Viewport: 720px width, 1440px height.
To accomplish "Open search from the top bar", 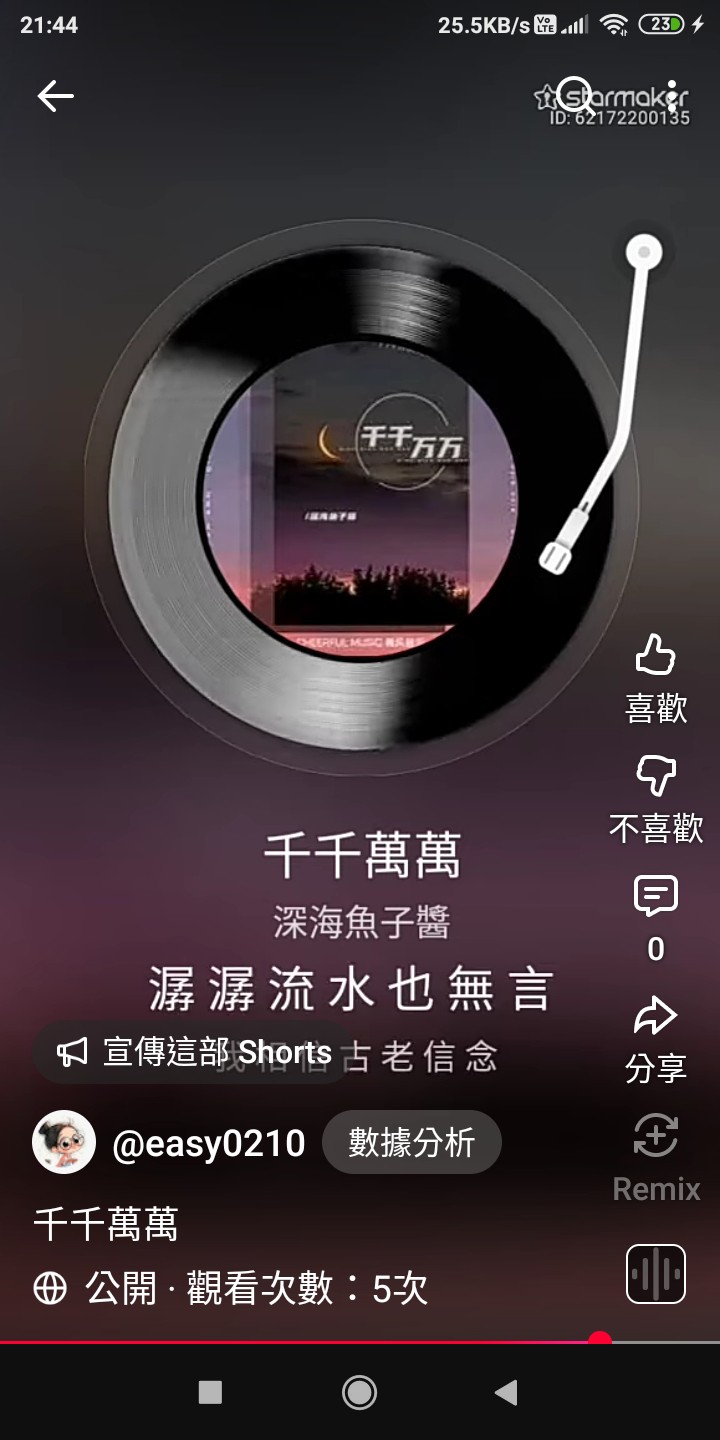I will [575, 96].
